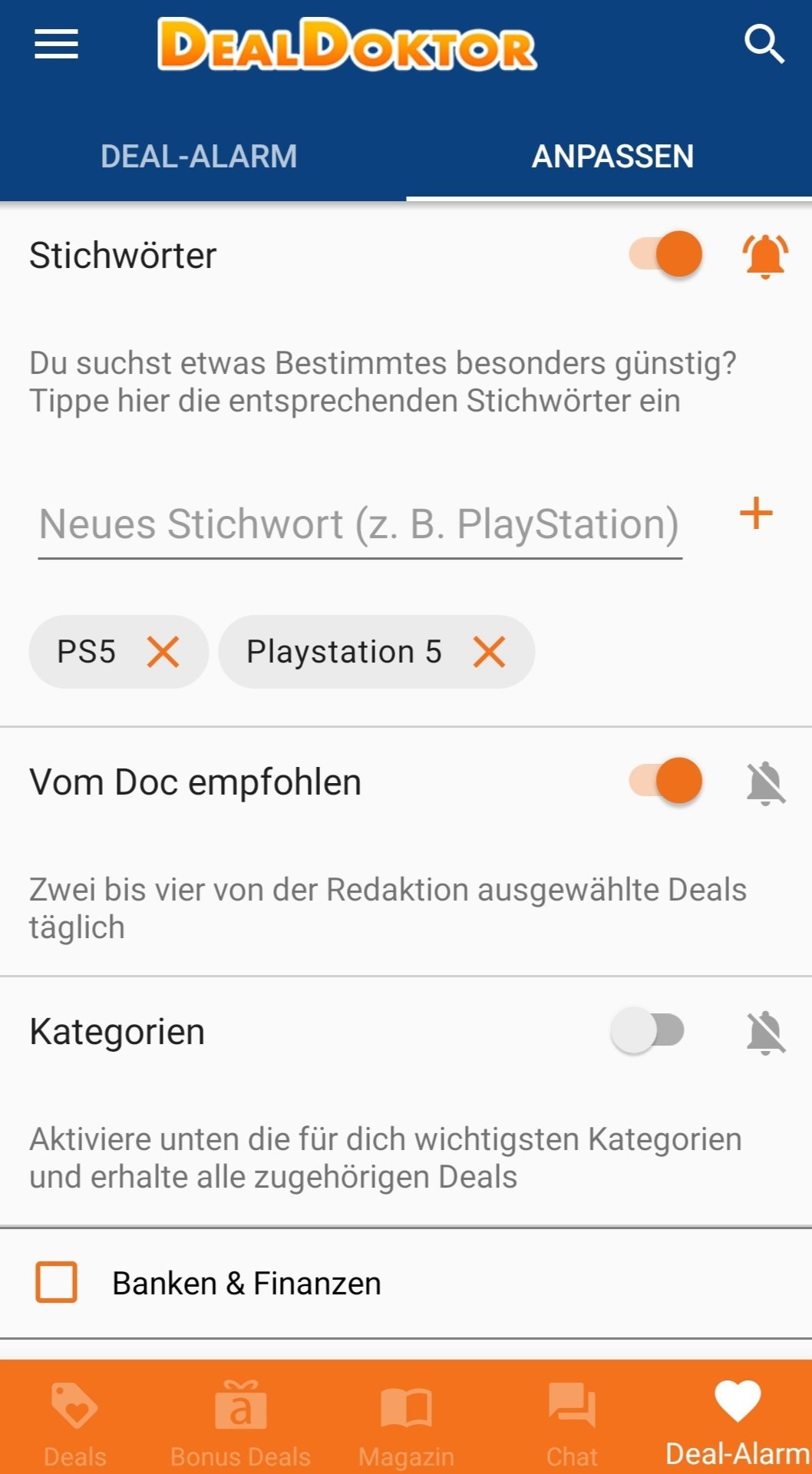Screen dimensions: 812x1474
Task: Remove the Playstation 5 keyword chip
Action: coord(489,653)
